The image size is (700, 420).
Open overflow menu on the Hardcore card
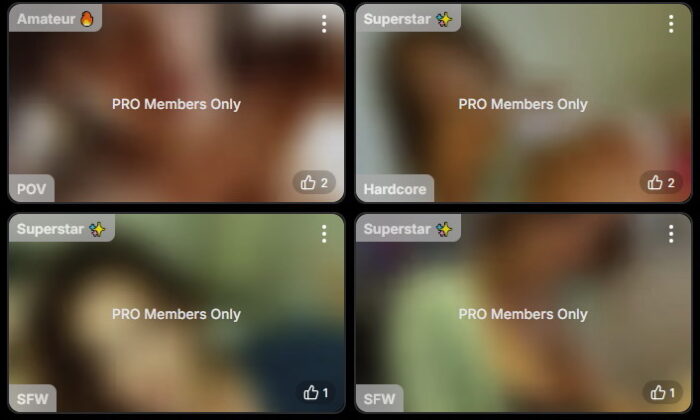point(671,24)
